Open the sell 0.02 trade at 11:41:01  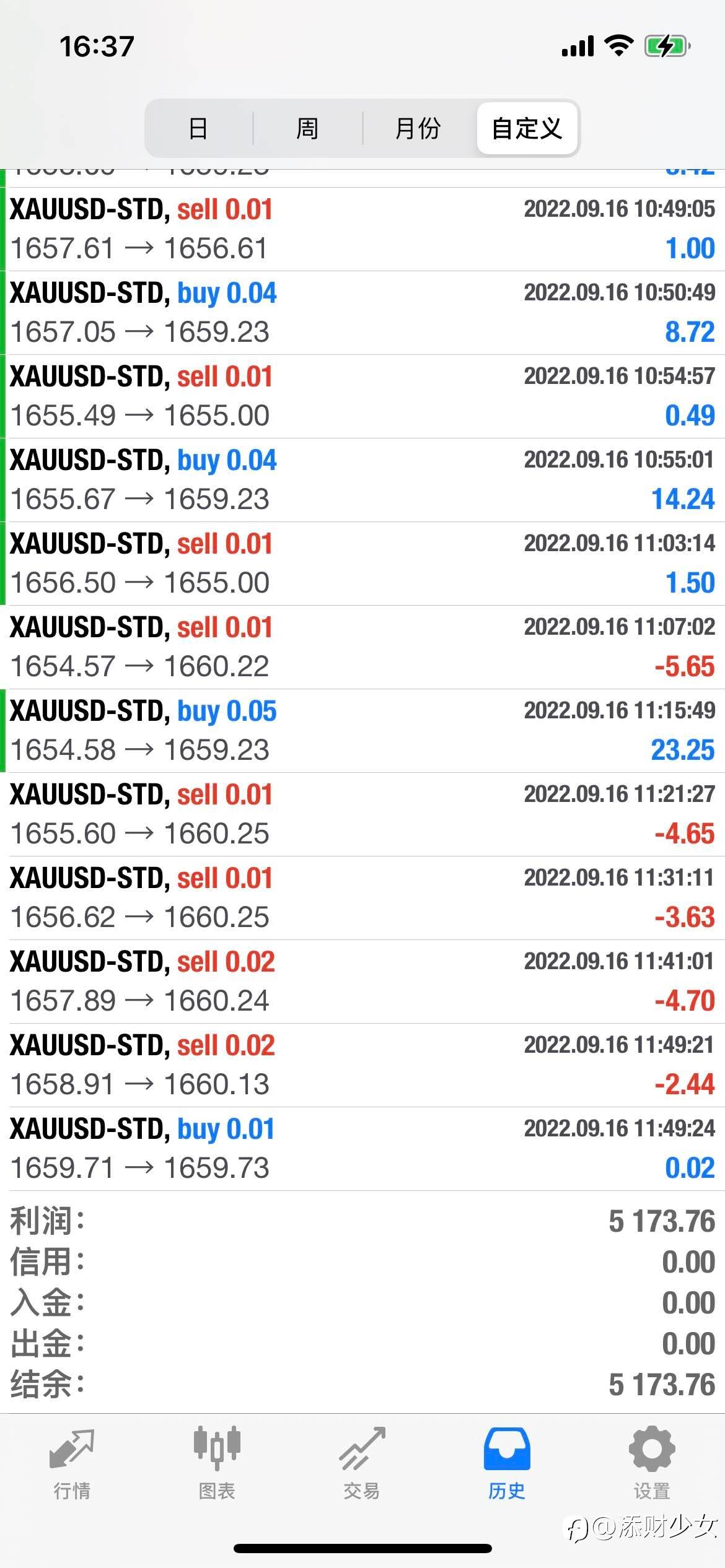click(x=362, y=982)
